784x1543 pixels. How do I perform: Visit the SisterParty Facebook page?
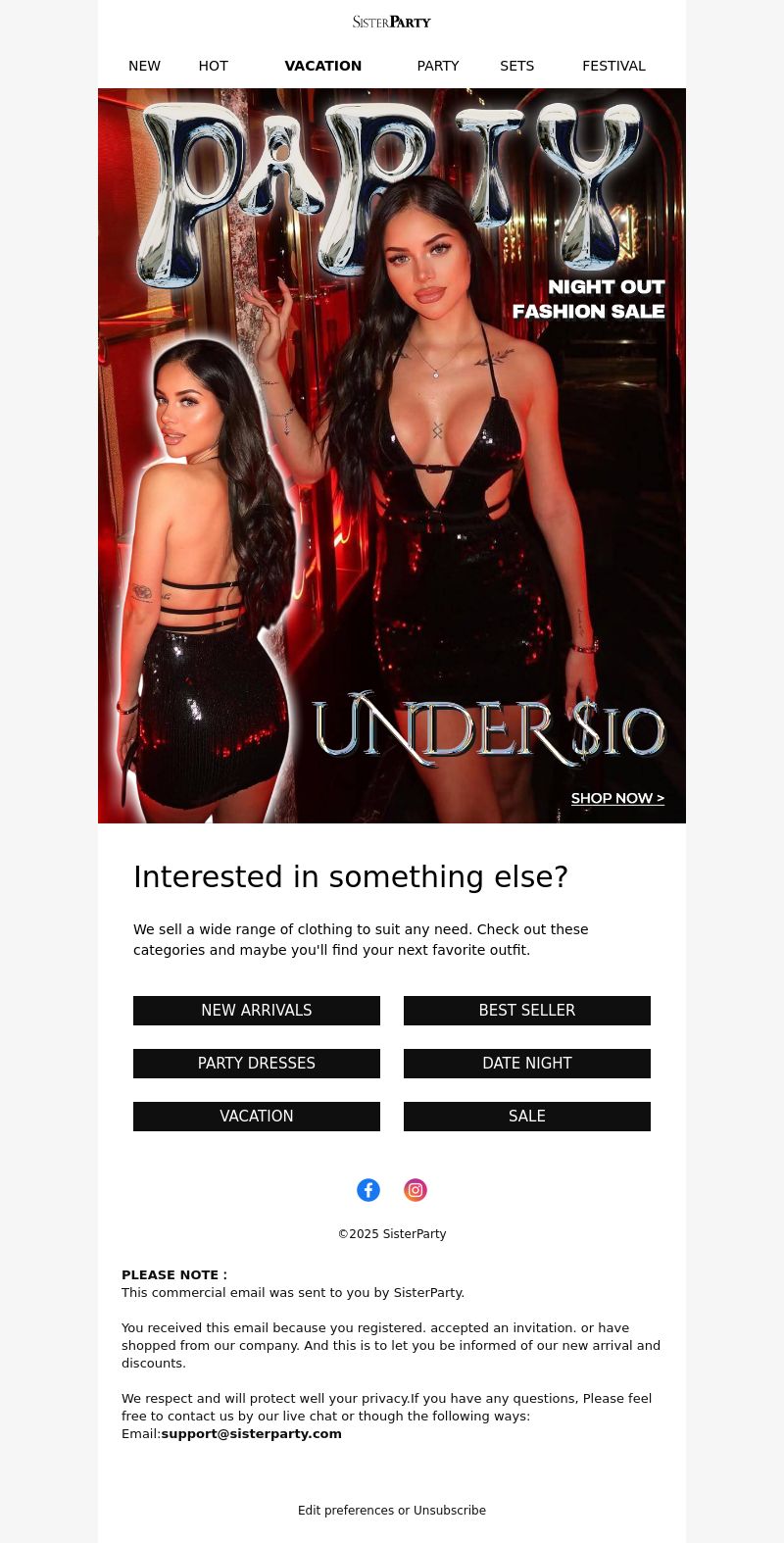[368, 1190]
